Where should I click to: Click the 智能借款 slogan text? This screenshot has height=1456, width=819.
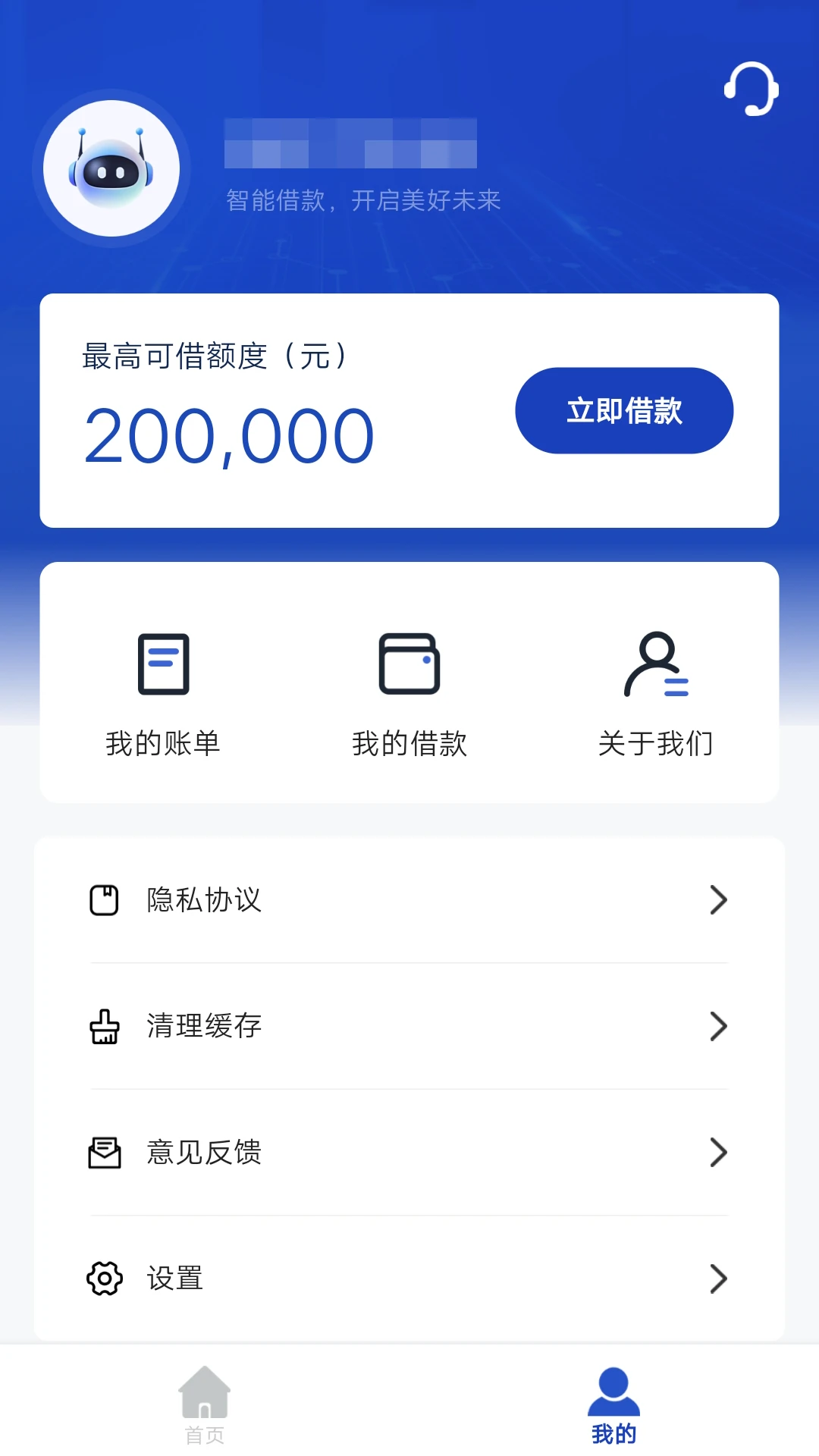coord(364,200)
